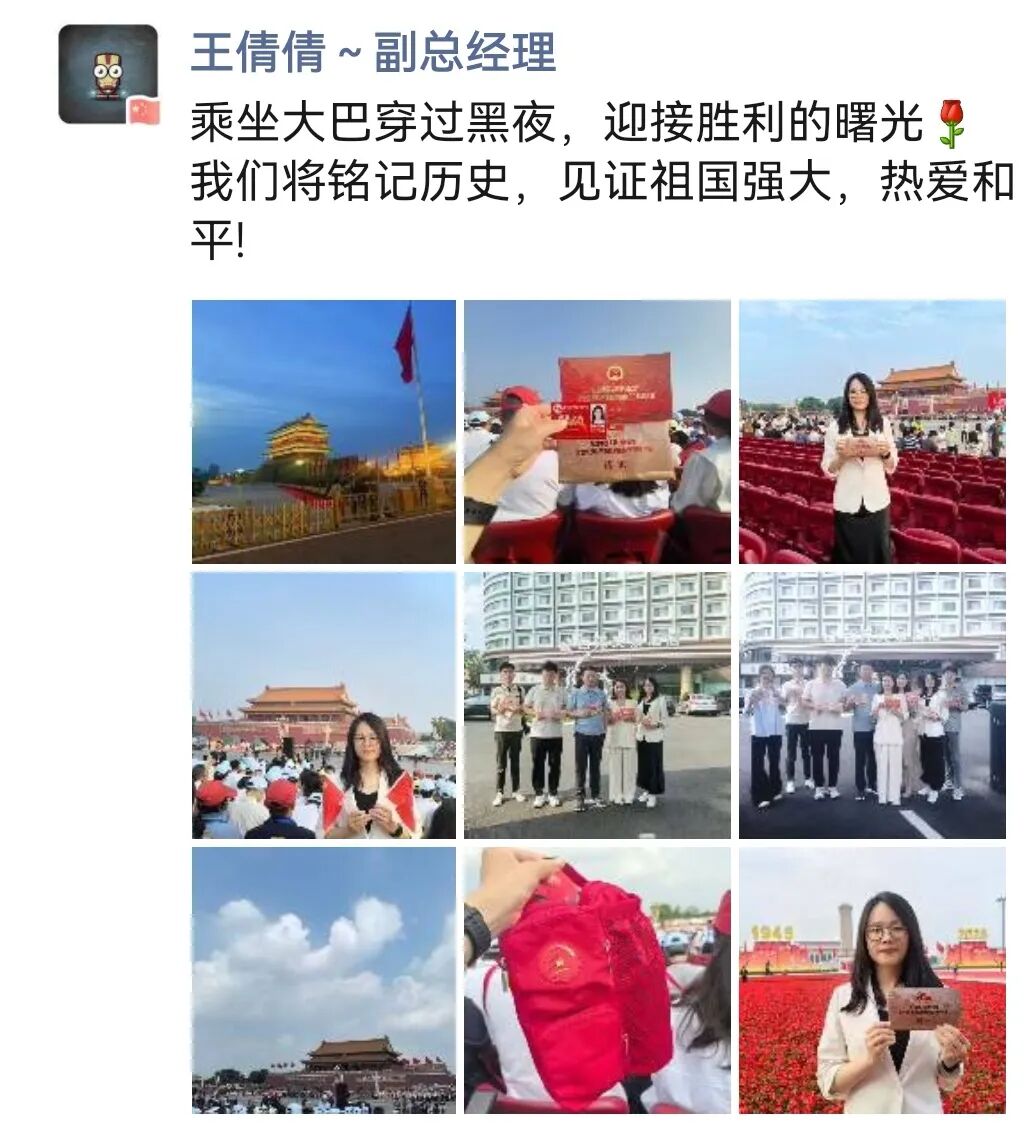The height and width of the screenshot is (1129, 1035).
Task: View the cloudy sky over Tiananmen photo
Action: click(324, 980)
